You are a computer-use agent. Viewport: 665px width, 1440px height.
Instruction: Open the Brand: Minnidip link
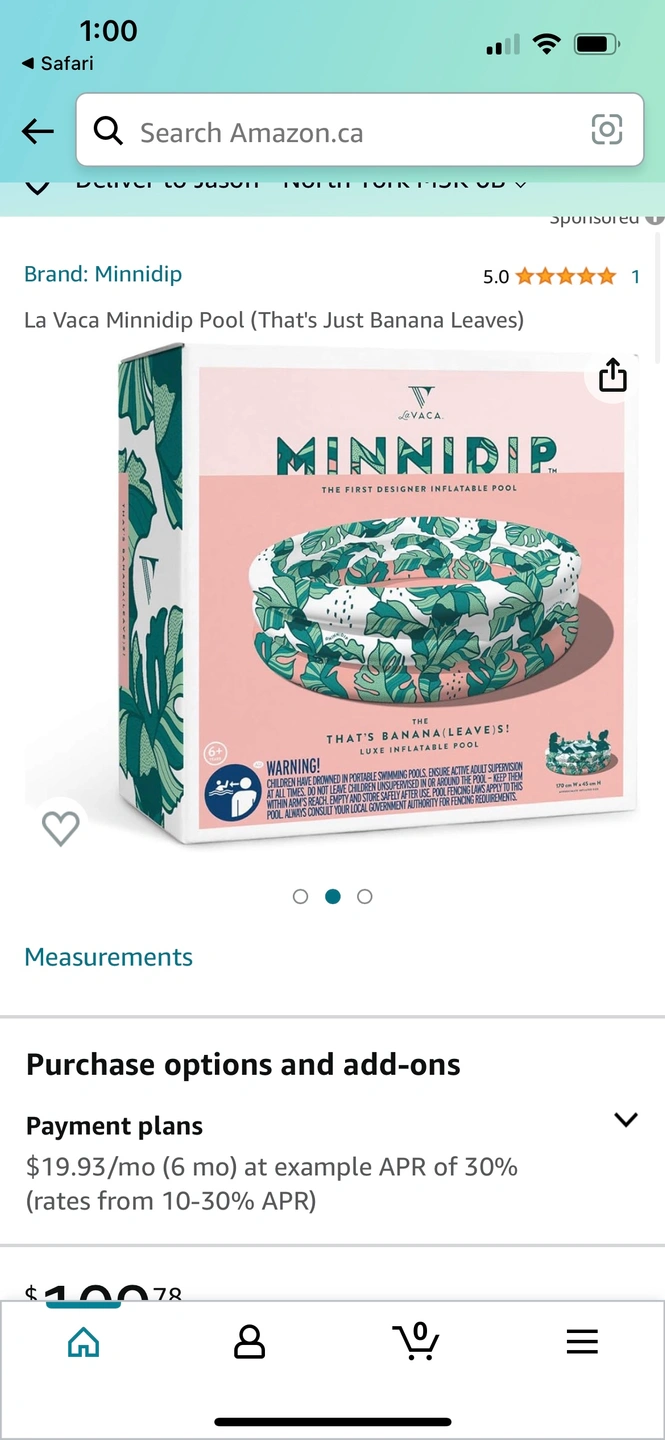point(103,274)
